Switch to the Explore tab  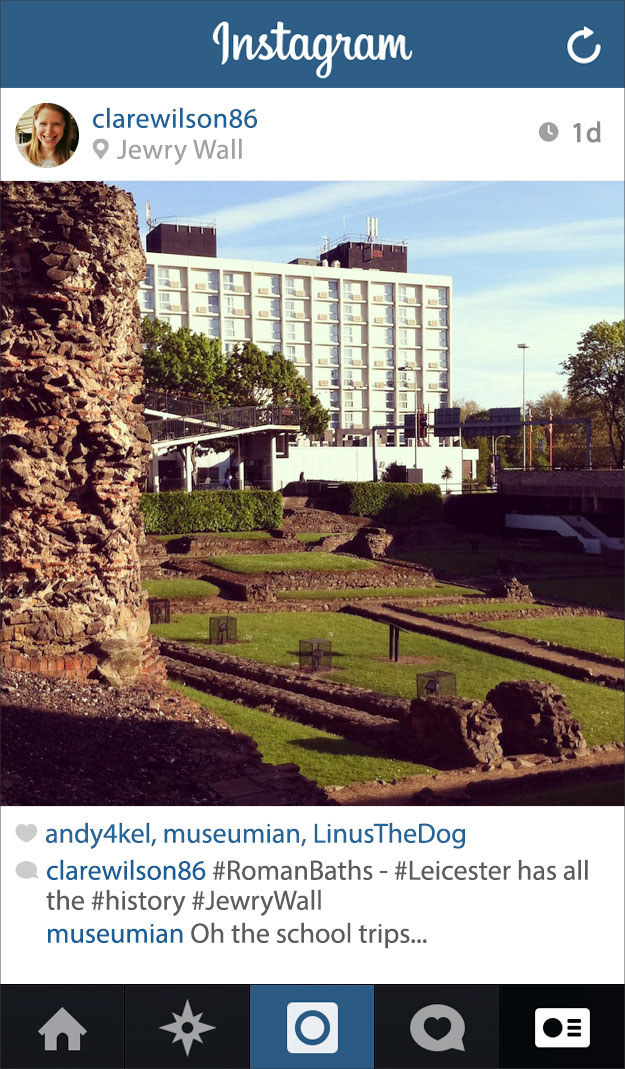point(187,1027)
